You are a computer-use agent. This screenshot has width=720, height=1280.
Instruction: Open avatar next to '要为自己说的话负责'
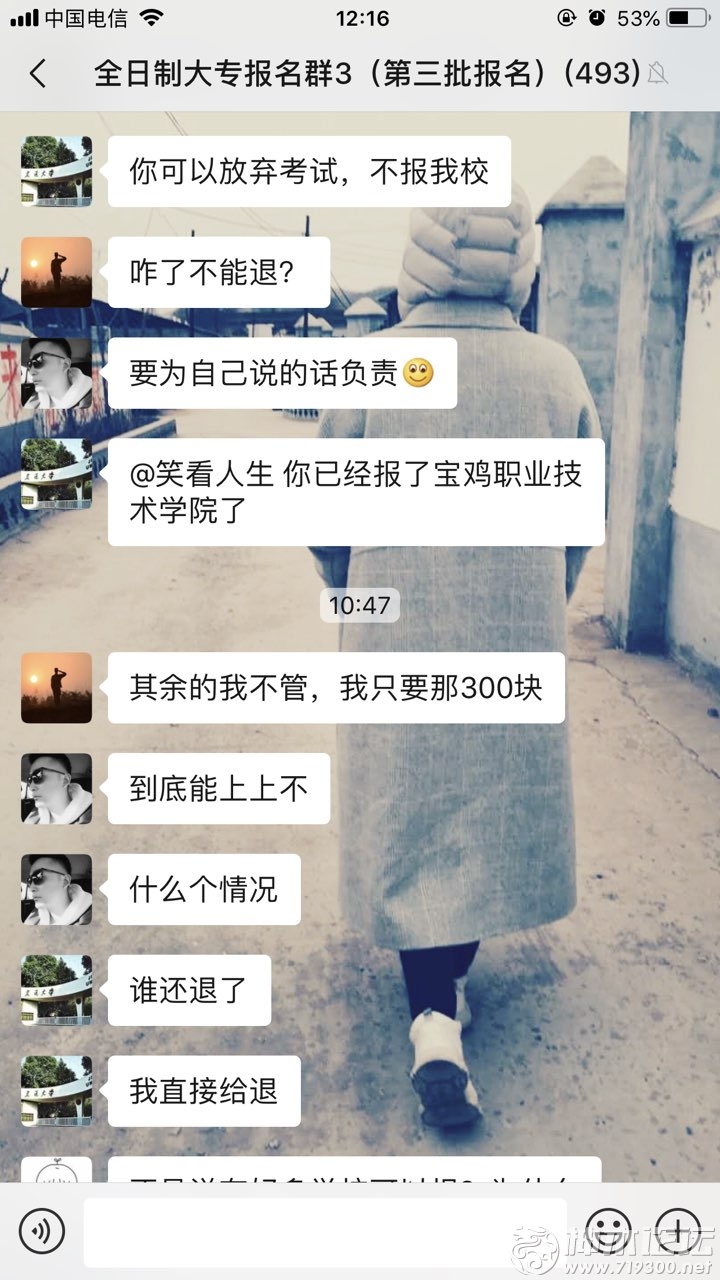[57, 373]
